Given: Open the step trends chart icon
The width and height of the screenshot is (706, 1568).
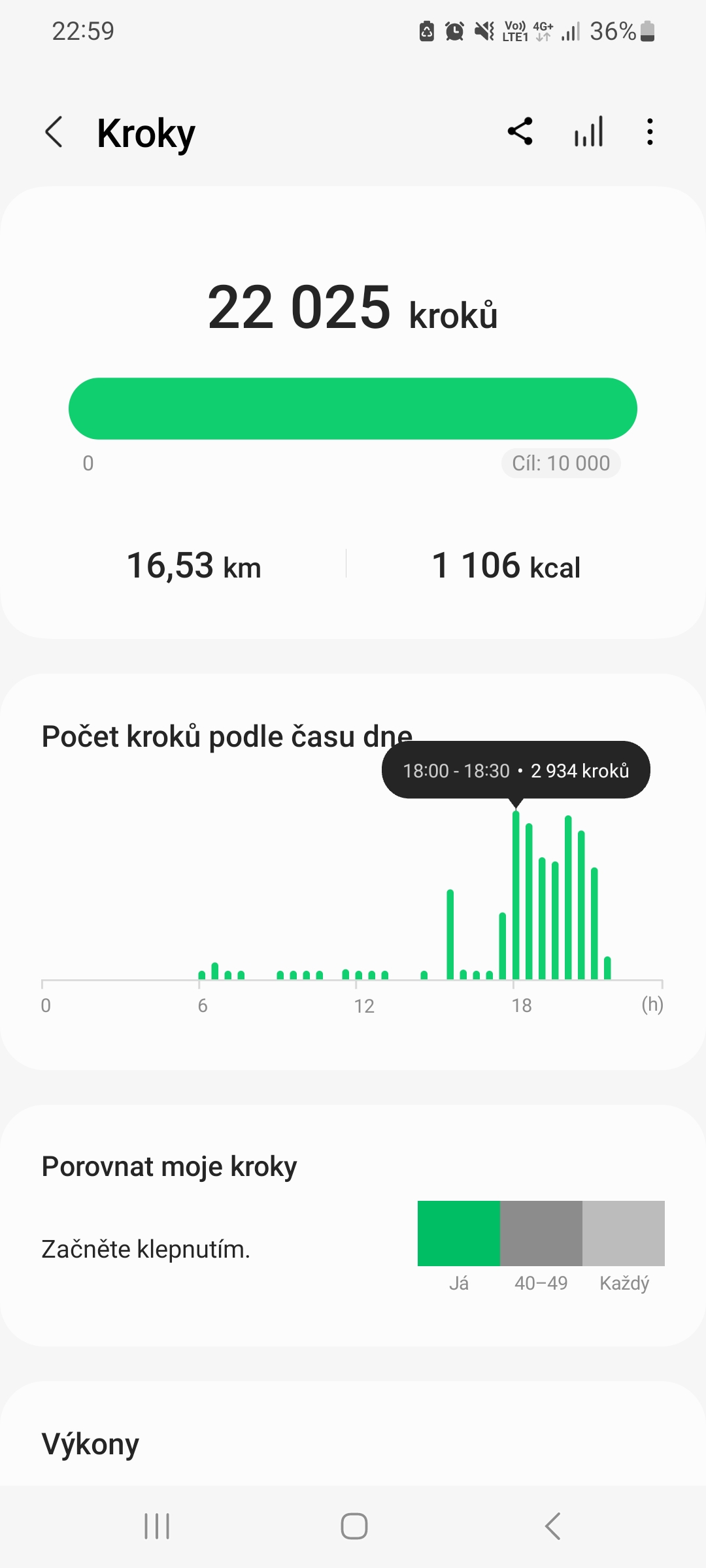Looking at the screenshot, I should click(588, 131).
